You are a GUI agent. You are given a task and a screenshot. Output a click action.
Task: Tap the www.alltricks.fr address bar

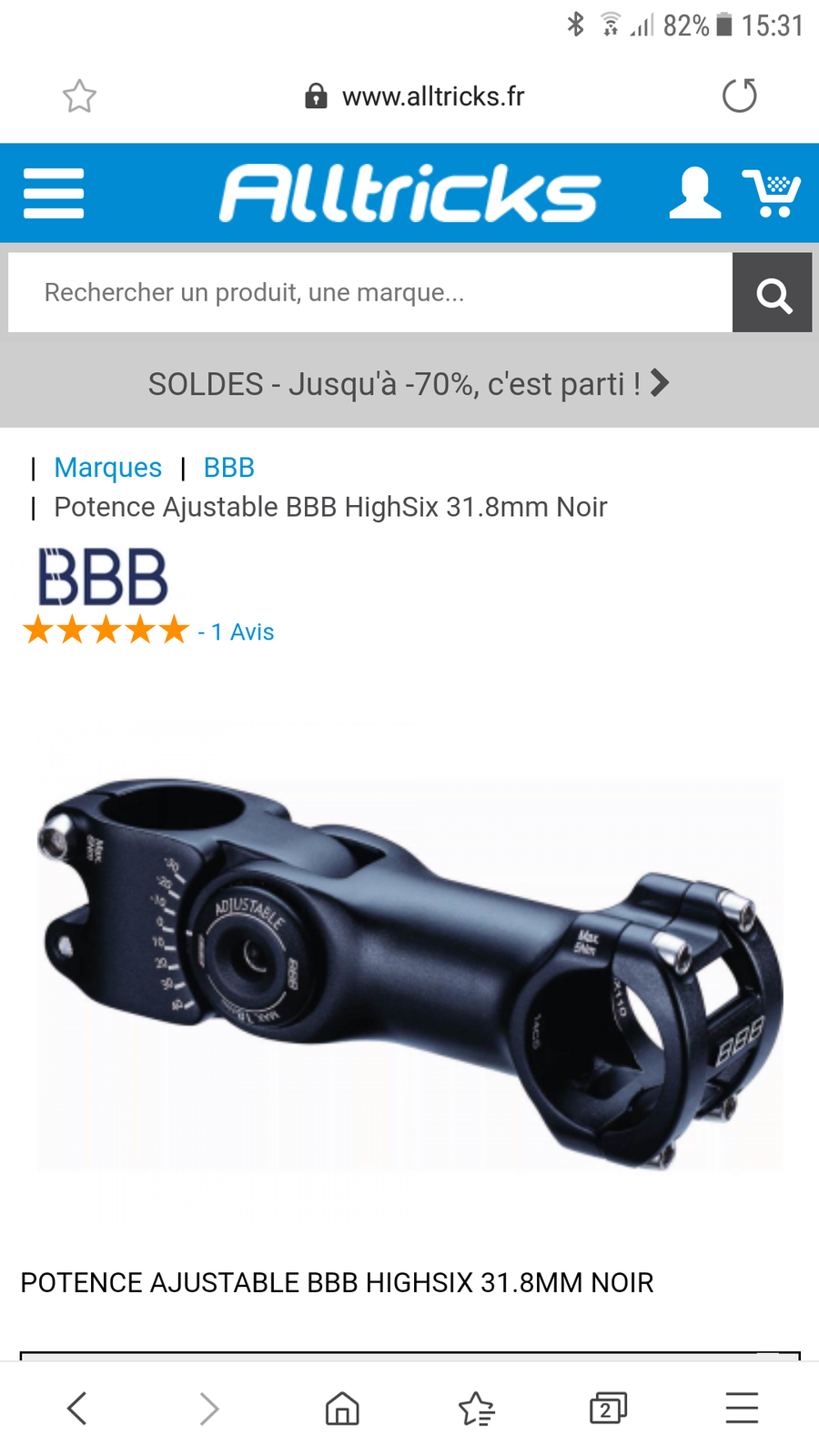click(415, 96)
